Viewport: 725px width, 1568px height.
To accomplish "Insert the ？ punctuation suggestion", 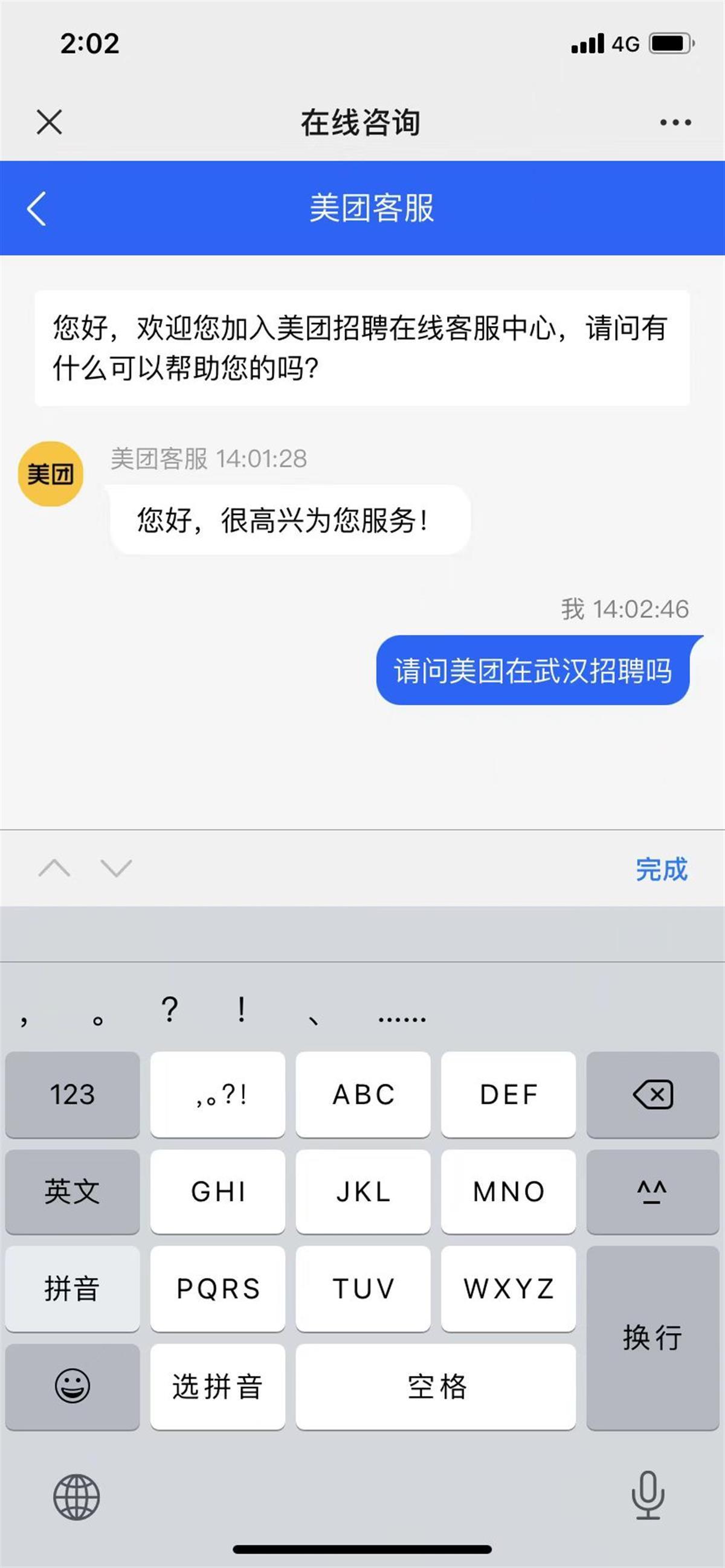I will tap(169, 1010).
